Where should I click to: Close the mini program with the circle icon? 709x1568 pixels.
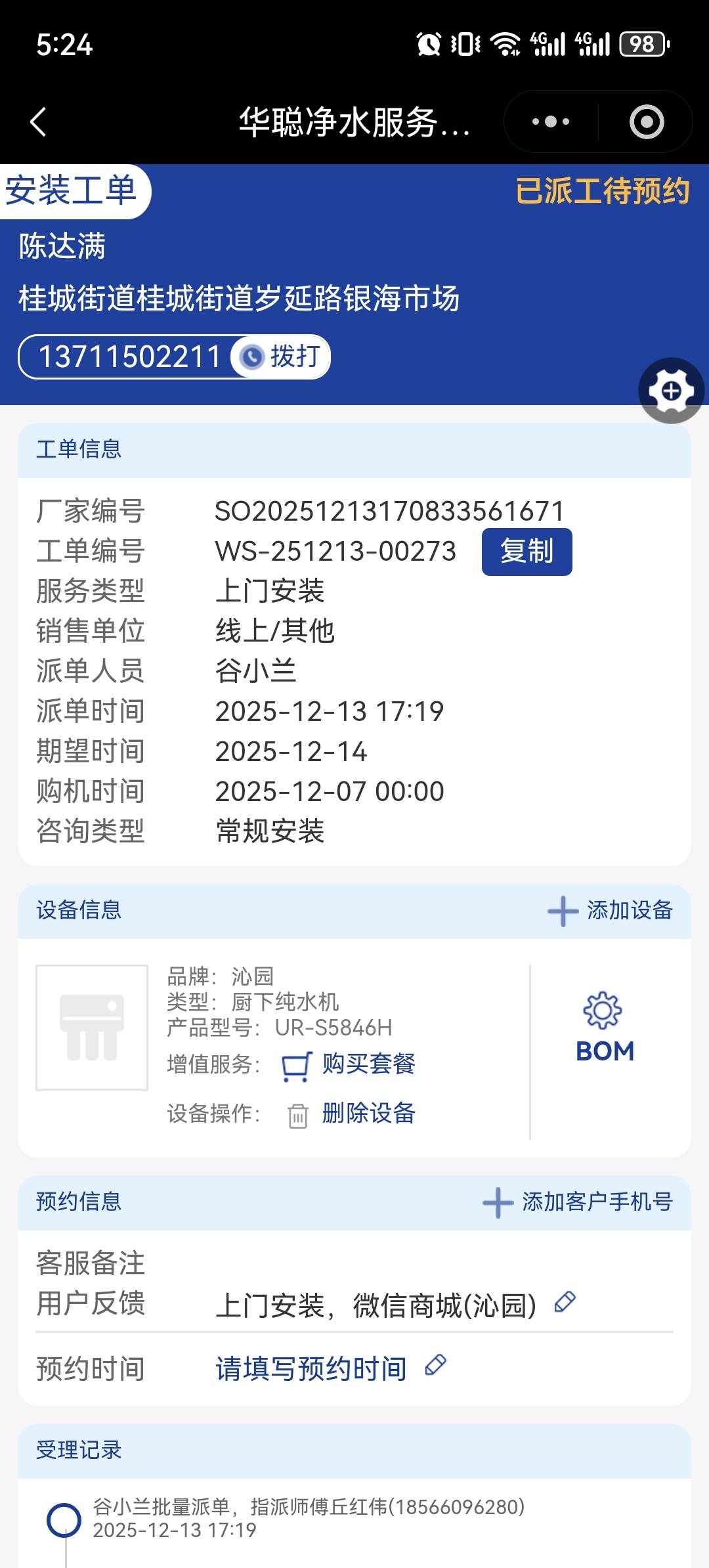(x=647, y=122)
